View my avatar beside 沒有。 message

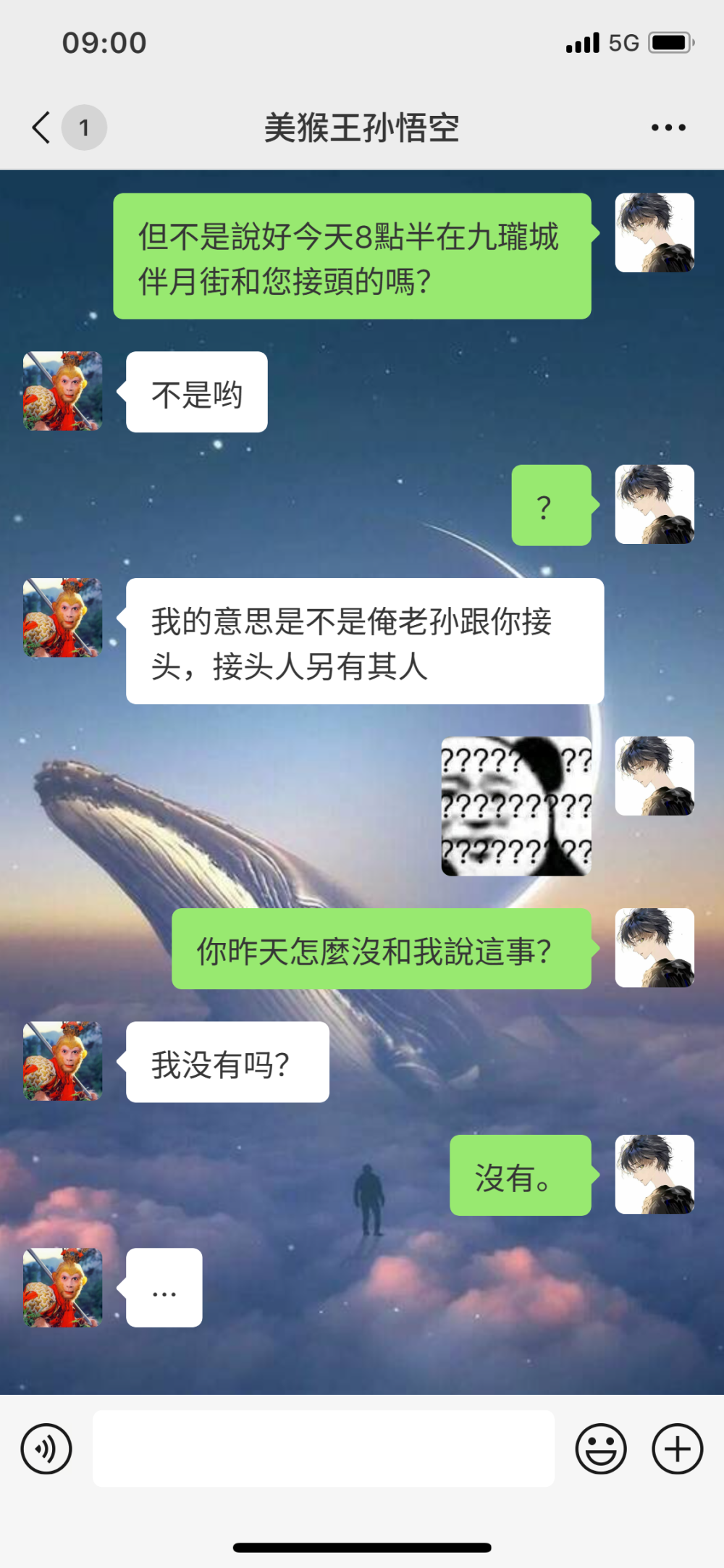point(654,1174)
